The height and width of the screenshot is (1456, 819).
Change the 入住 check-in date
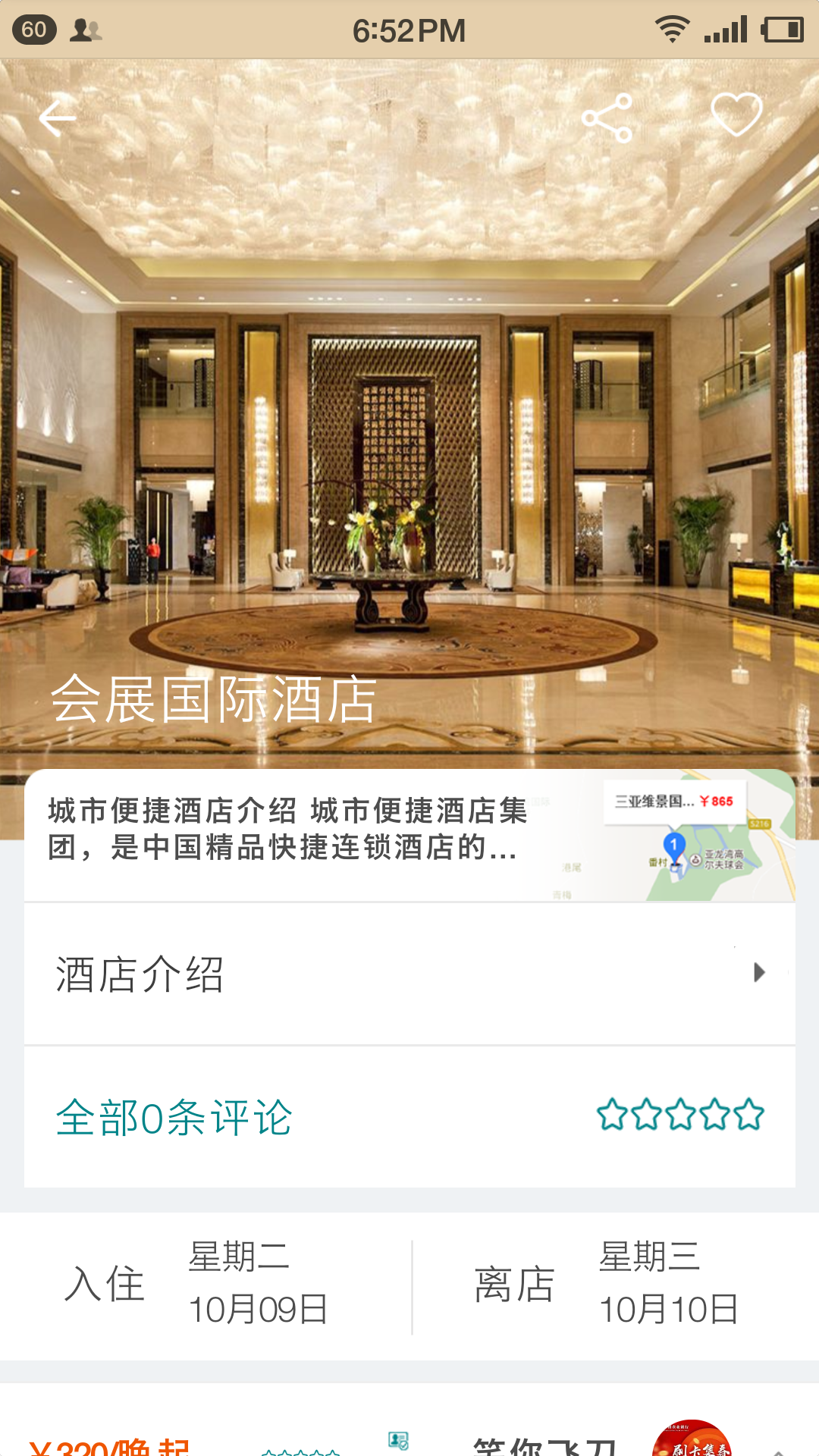click(x=206, y=1284)
